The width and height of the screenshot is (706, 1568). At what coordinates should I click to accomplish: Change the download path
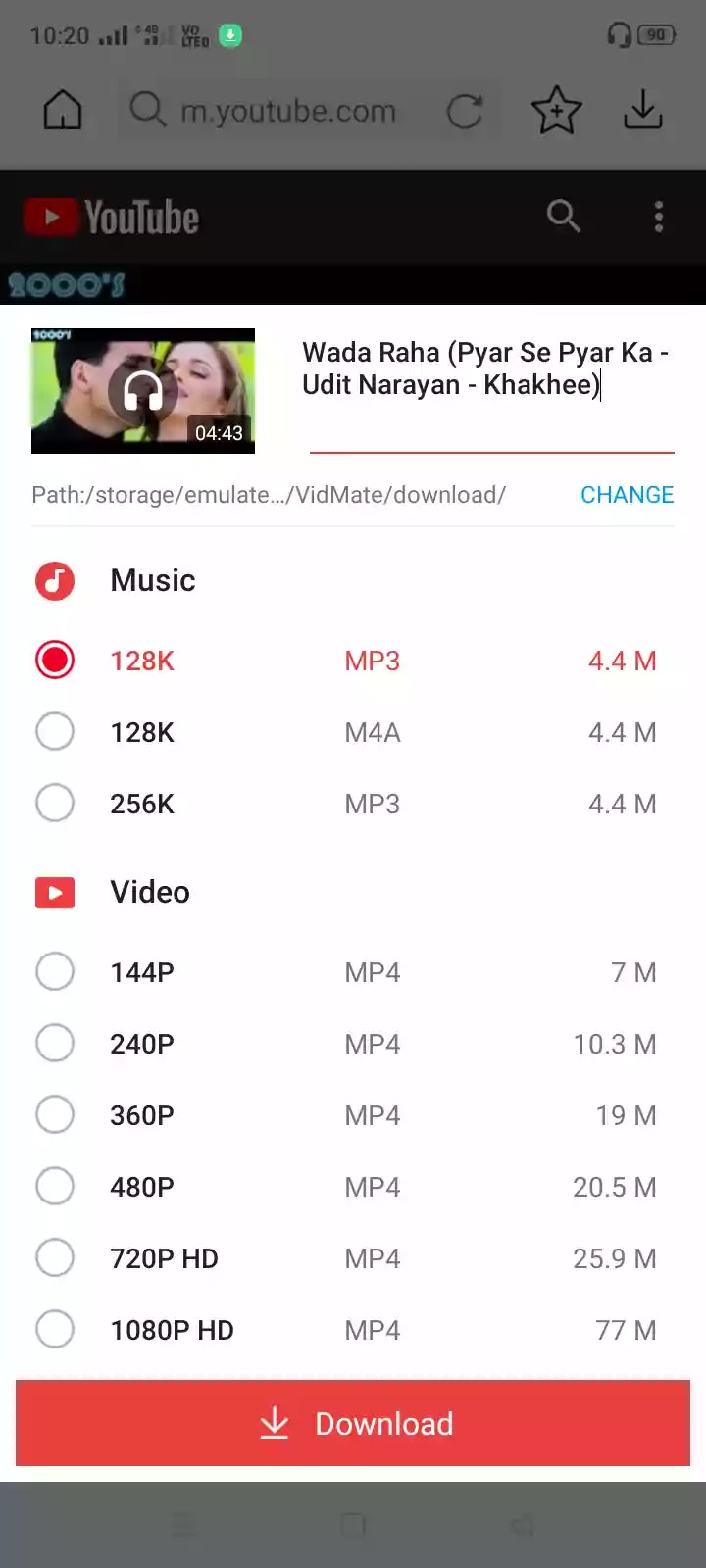627,495
